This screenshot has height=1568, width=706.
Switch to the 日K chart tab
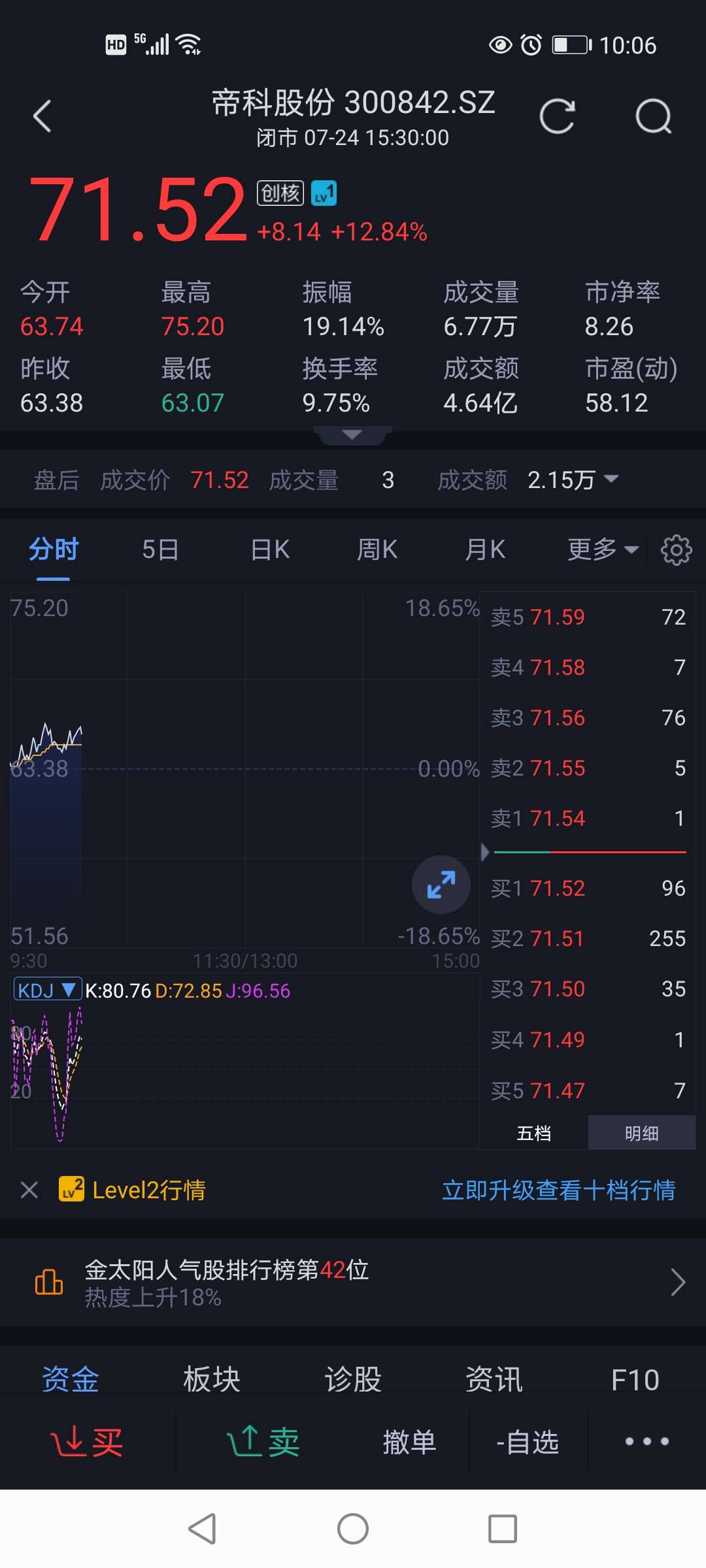pos(270,550)
